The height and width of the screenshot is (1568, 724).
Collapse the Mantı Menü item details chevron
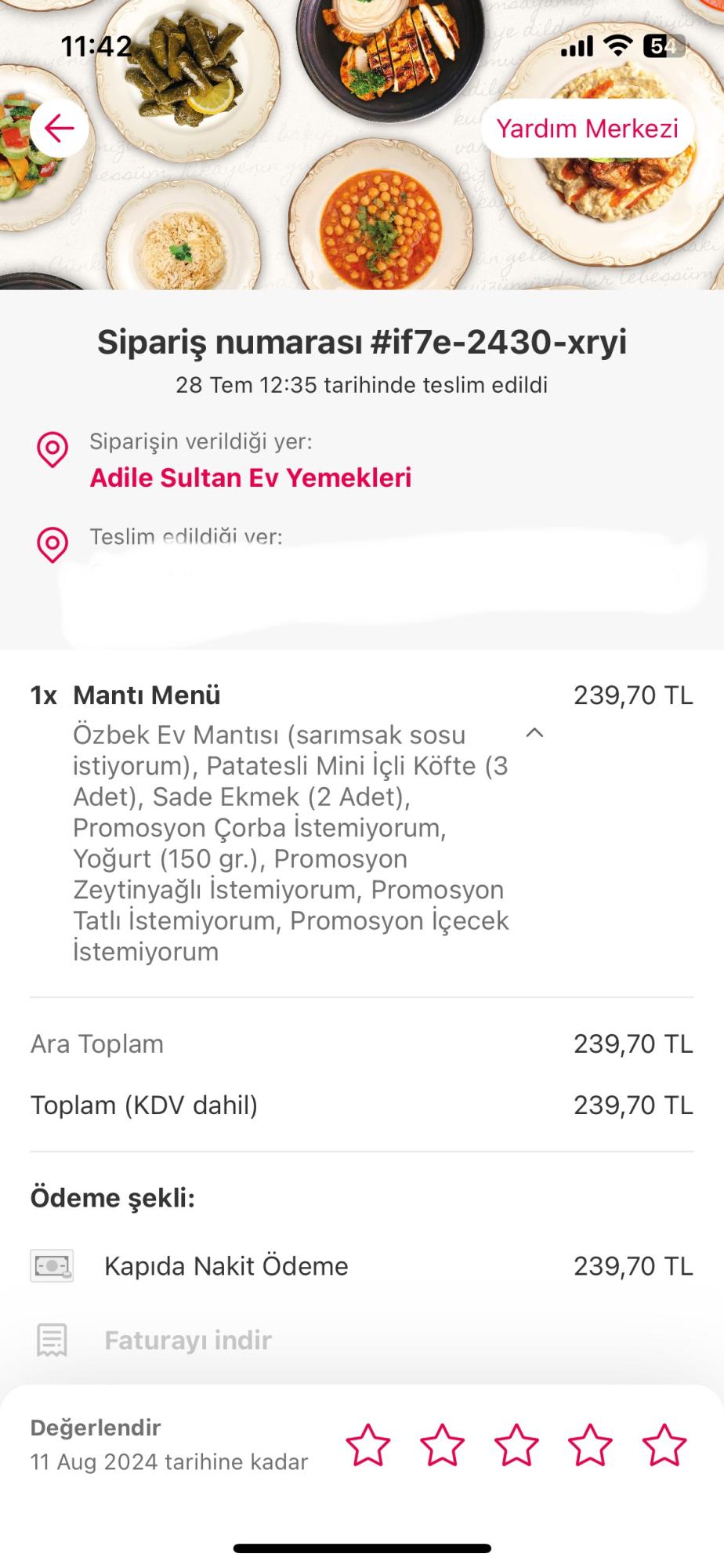pos(535,734)
